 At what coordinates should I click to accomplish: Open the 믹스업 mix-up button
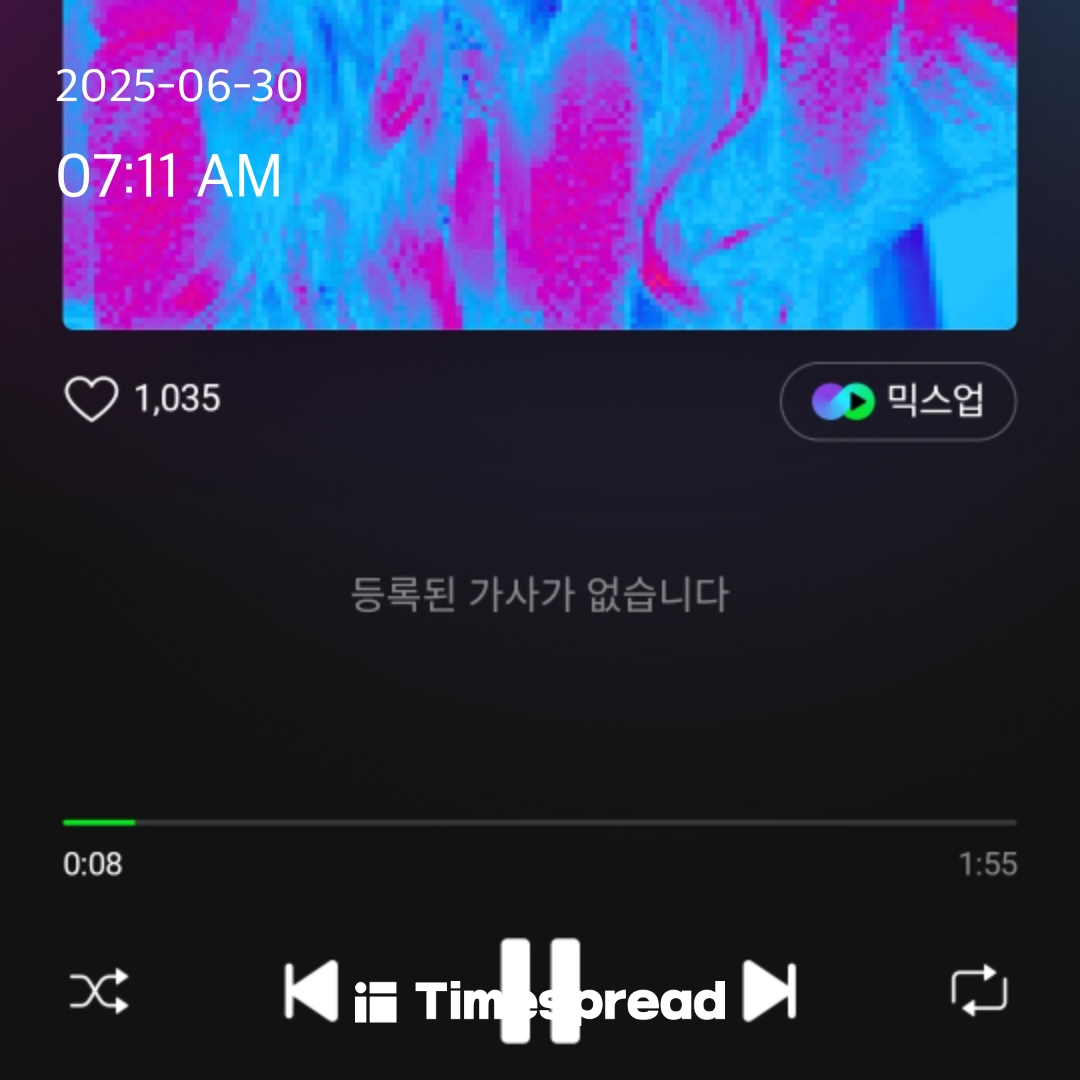[897, 402]
